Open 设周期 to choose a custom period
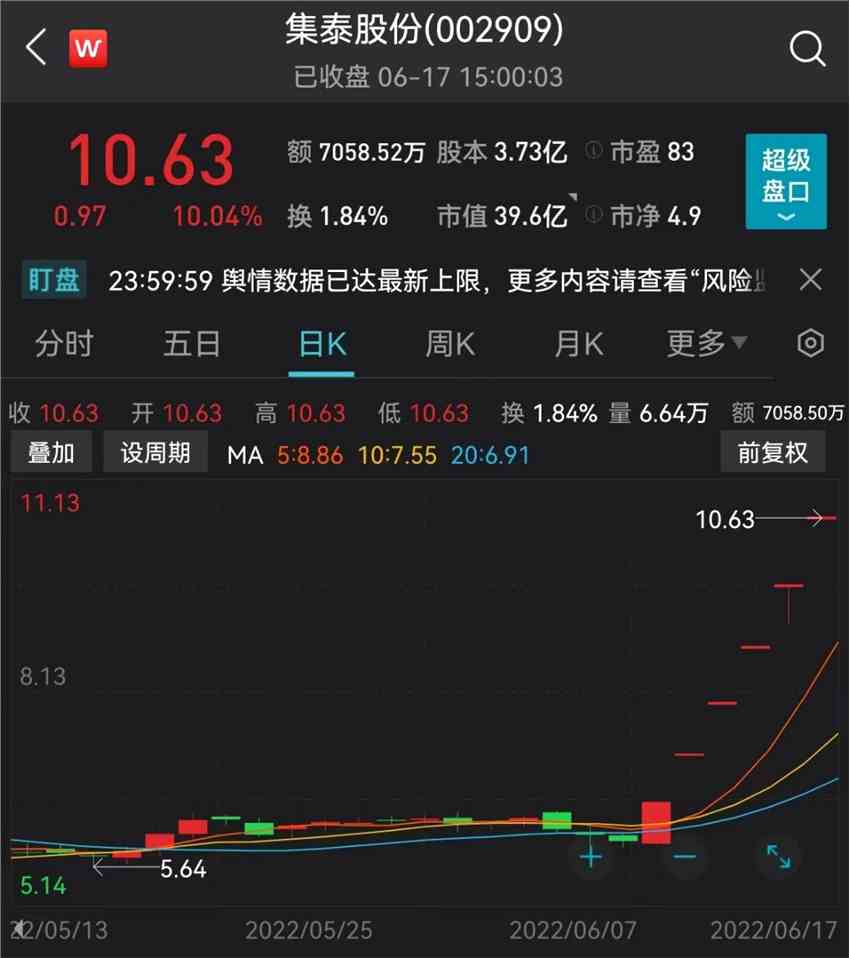This screenshot has width=850, height=958. (155, 452)
